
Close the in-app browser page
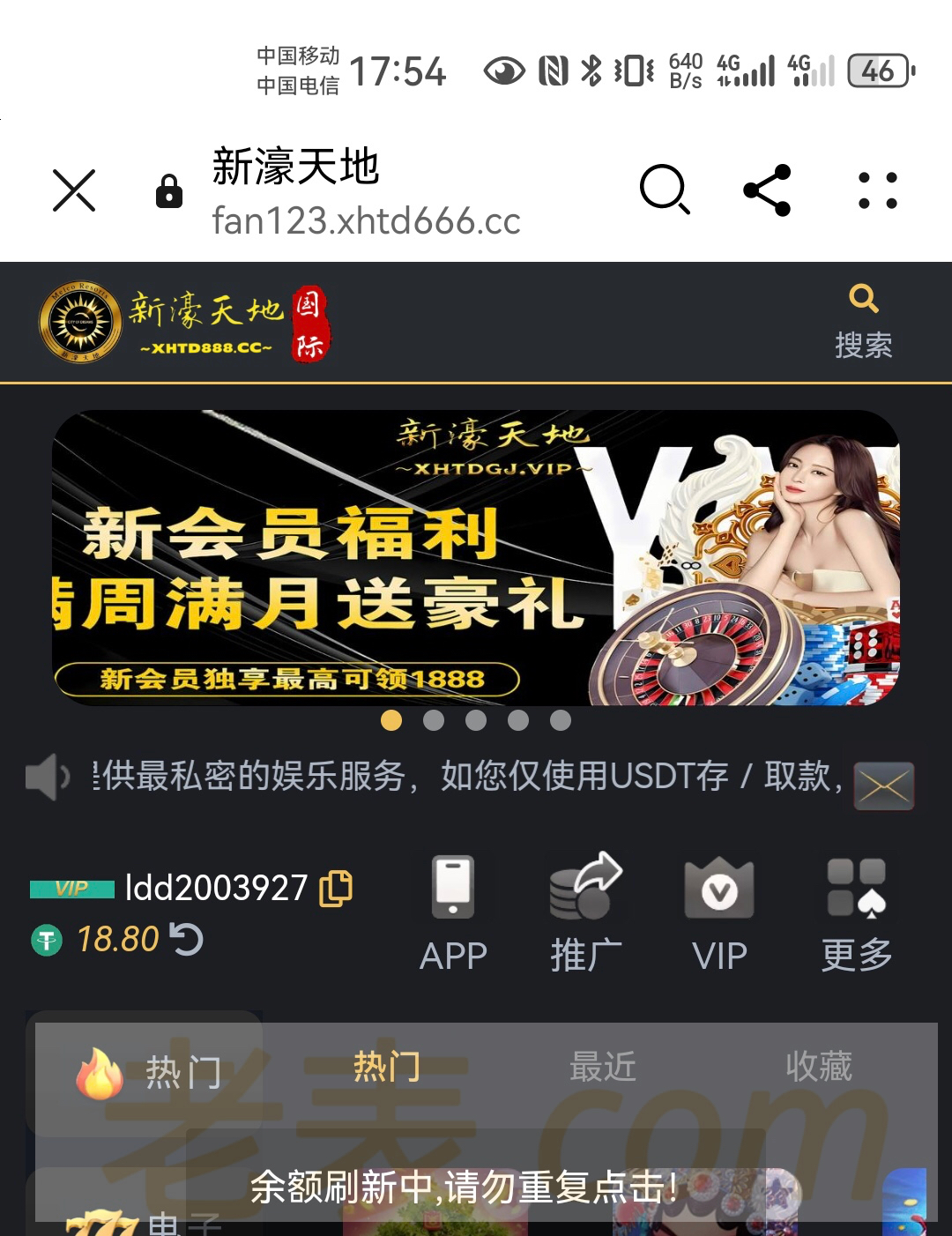click(x=74, y=190)
